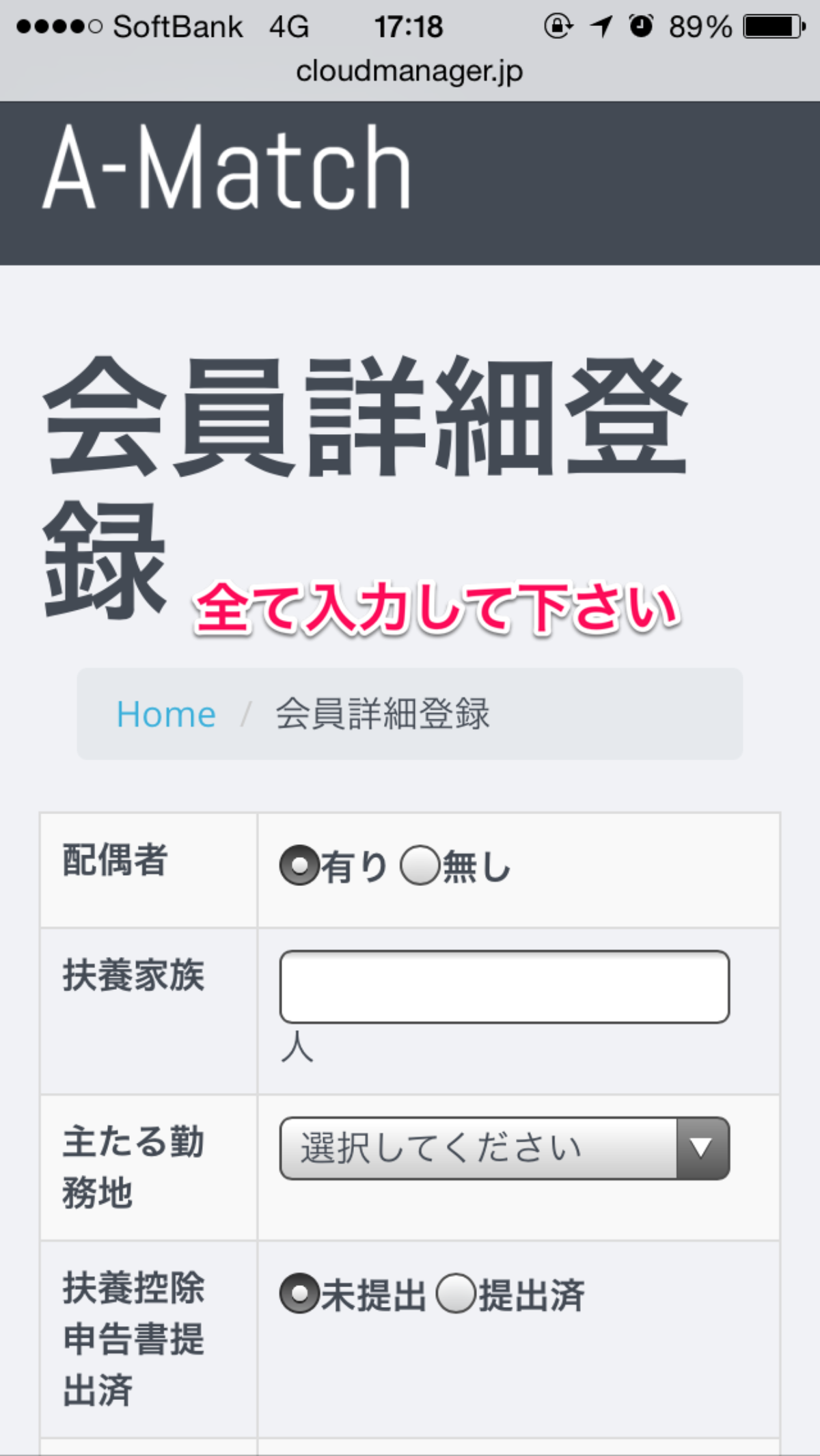Image resolution: width=820 pixels, height=1456 pixels.
Task: Choose 提出済 for 扶養控除申告書
Action: tap(456, 1294)
